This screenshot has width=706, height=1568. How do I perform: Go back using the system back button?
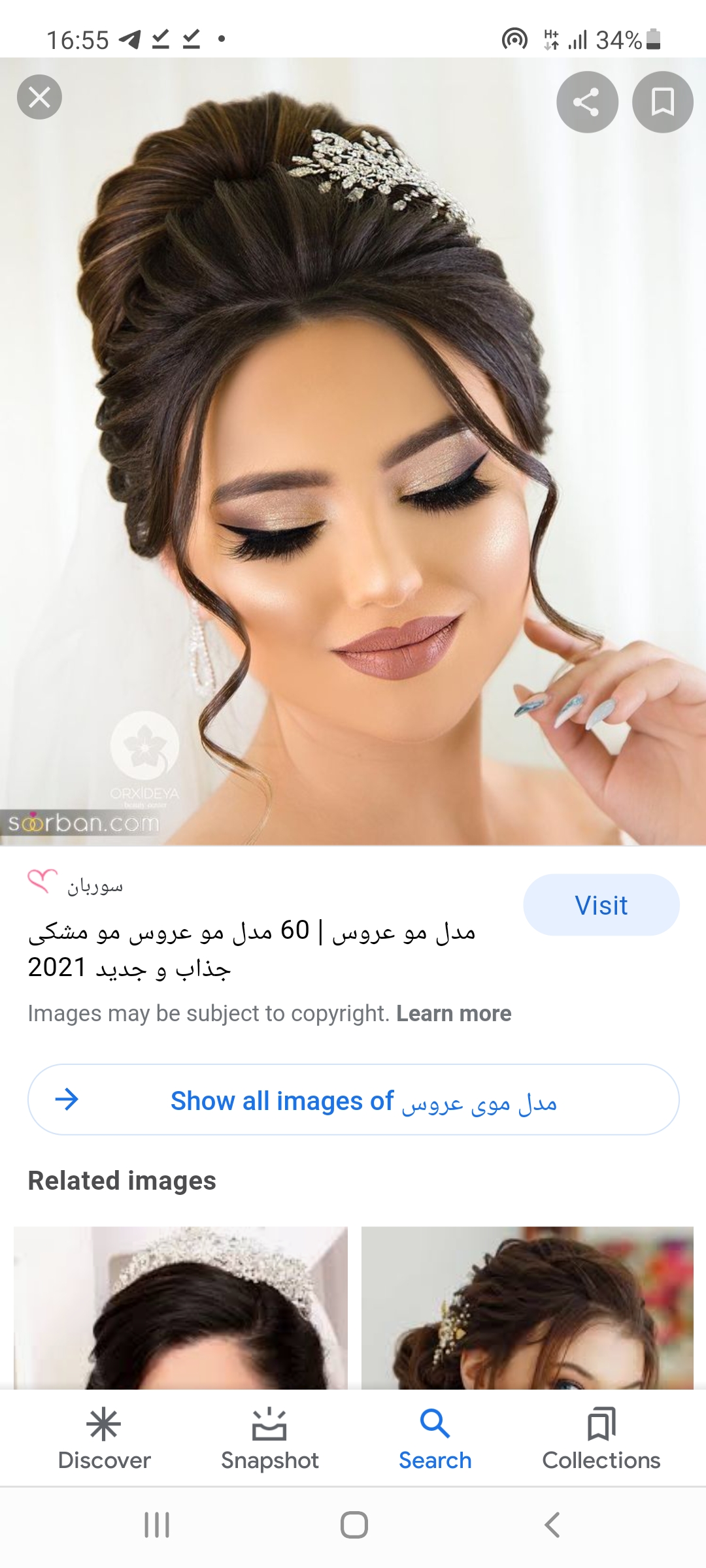pyautogui.click(x=552, y=1525)
